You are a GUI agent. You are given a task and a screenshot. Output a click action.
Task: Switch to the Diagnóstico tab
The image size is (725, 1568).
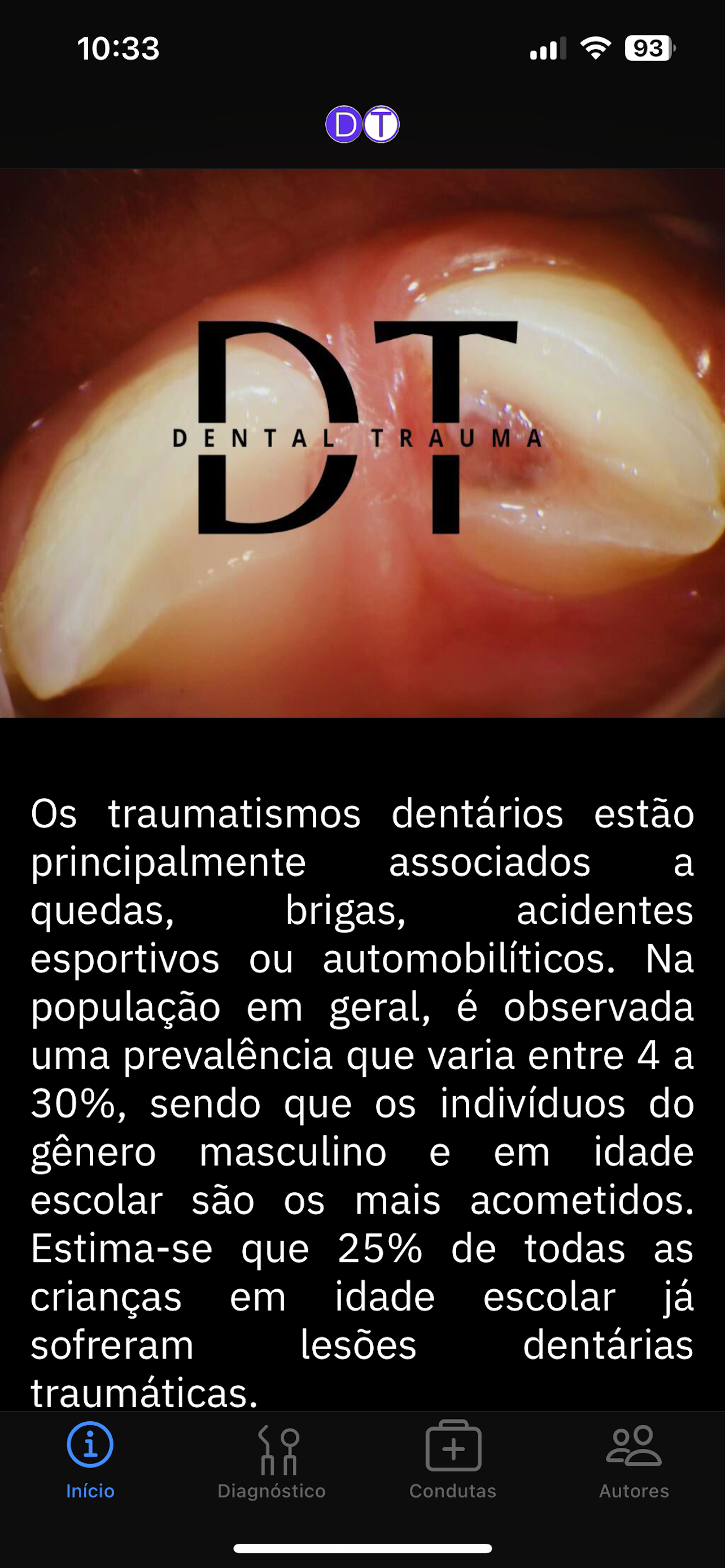click(272, 1479)
